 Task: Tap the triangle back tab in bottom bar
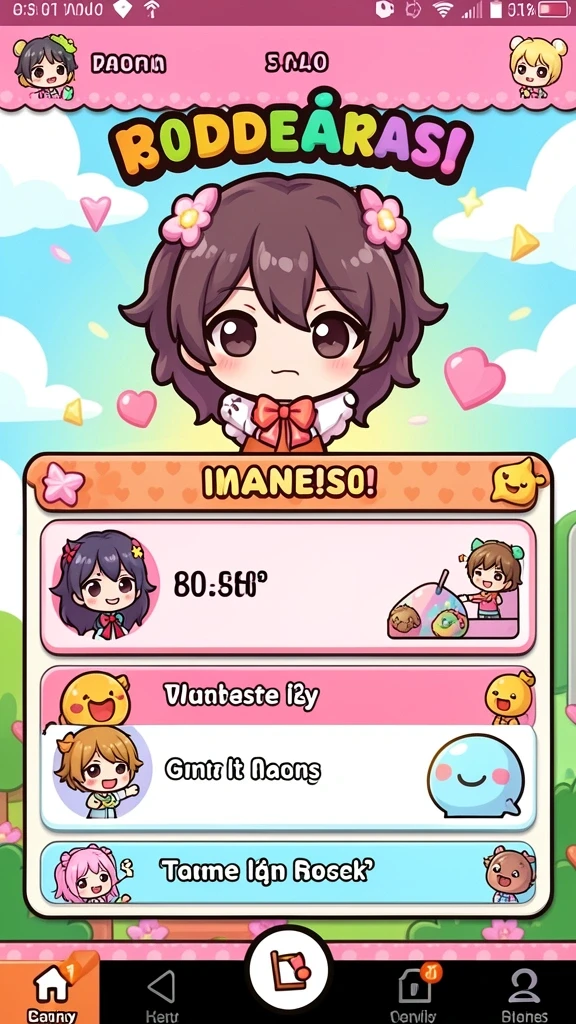pos(160,993)
